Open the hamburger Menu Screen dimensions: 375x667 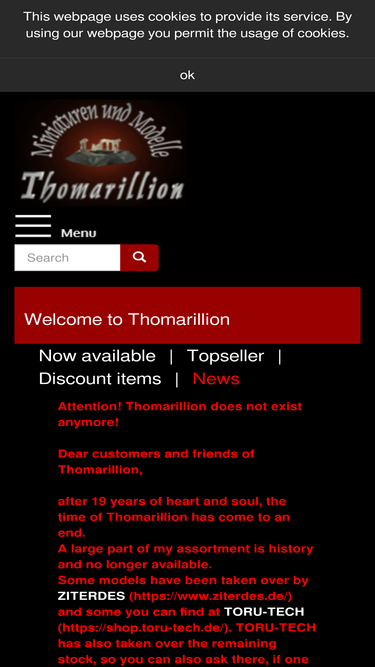click(x=56, y=227)
